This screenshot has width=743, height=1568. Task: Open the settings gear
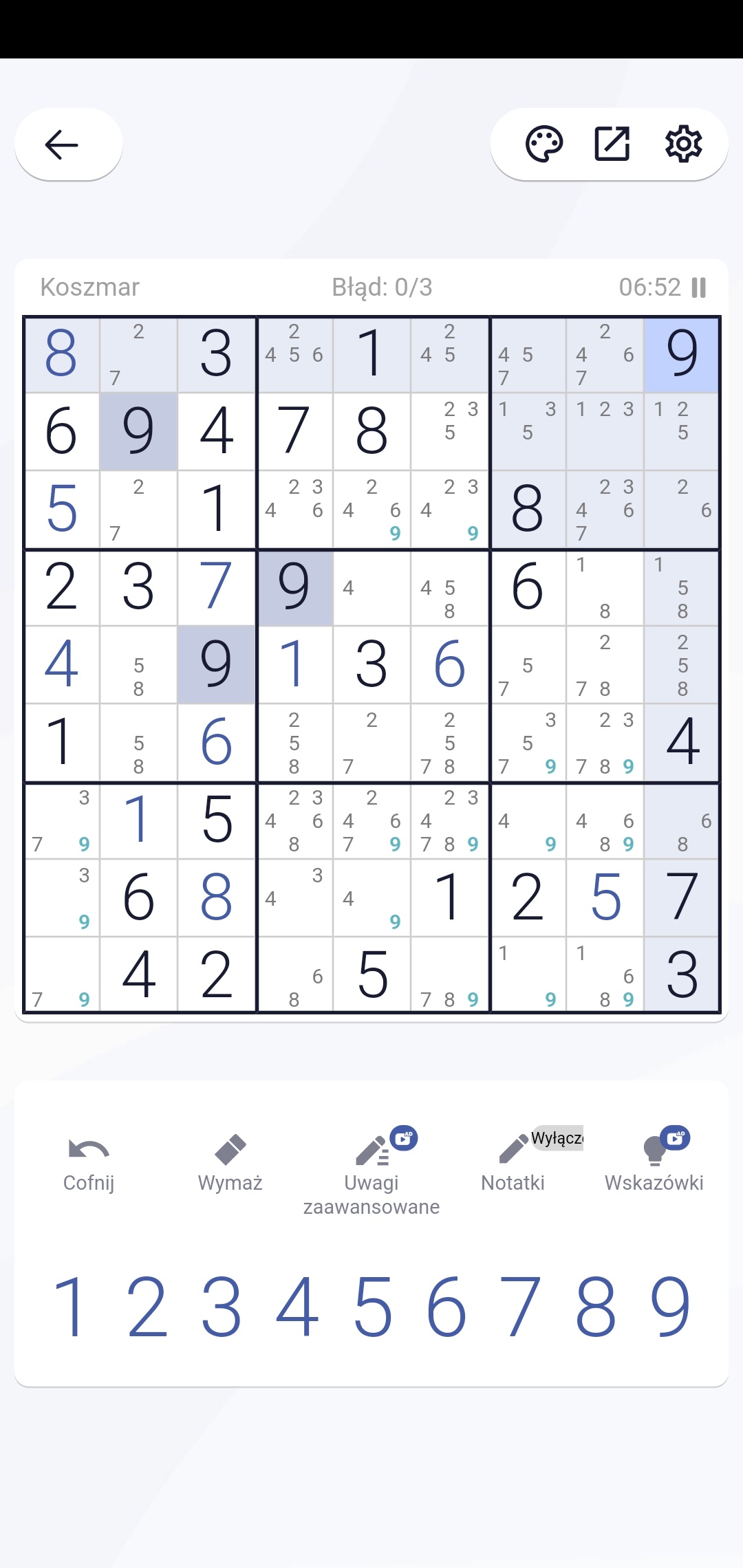(683, 144)
